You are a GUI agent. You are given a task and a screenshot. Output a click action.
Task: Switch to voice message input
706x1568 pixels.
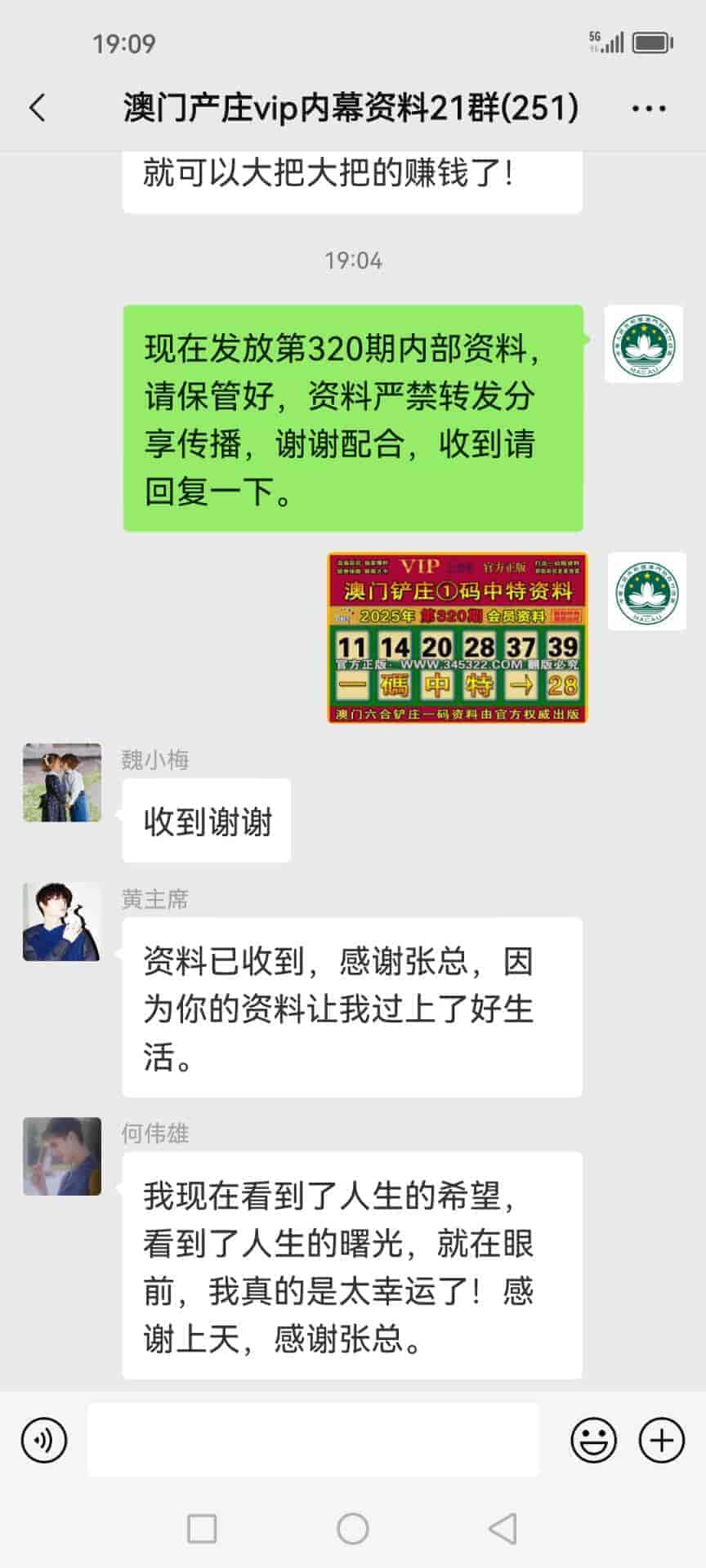(x=44, y=1440)
